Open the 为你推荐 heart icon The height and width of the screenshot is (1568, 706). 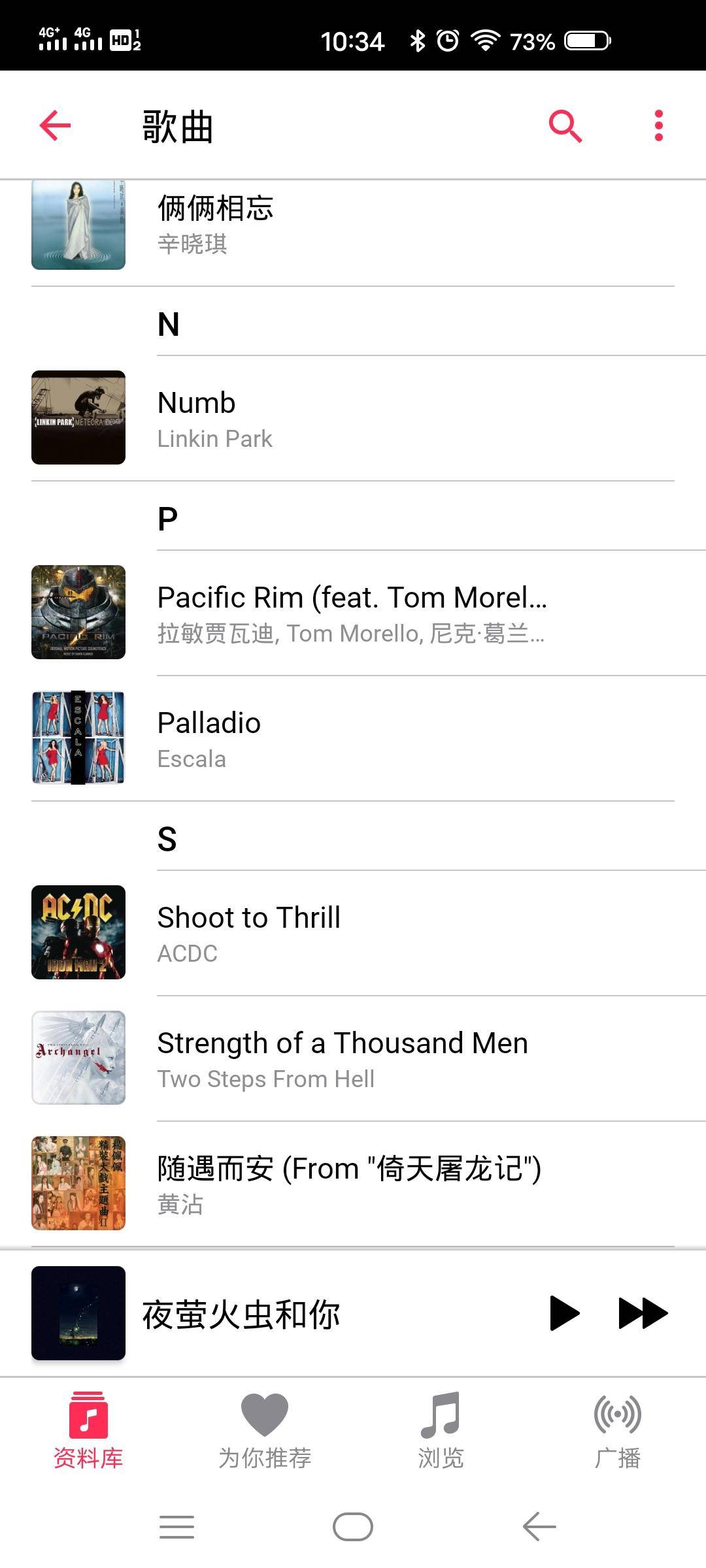[264, 1429]
